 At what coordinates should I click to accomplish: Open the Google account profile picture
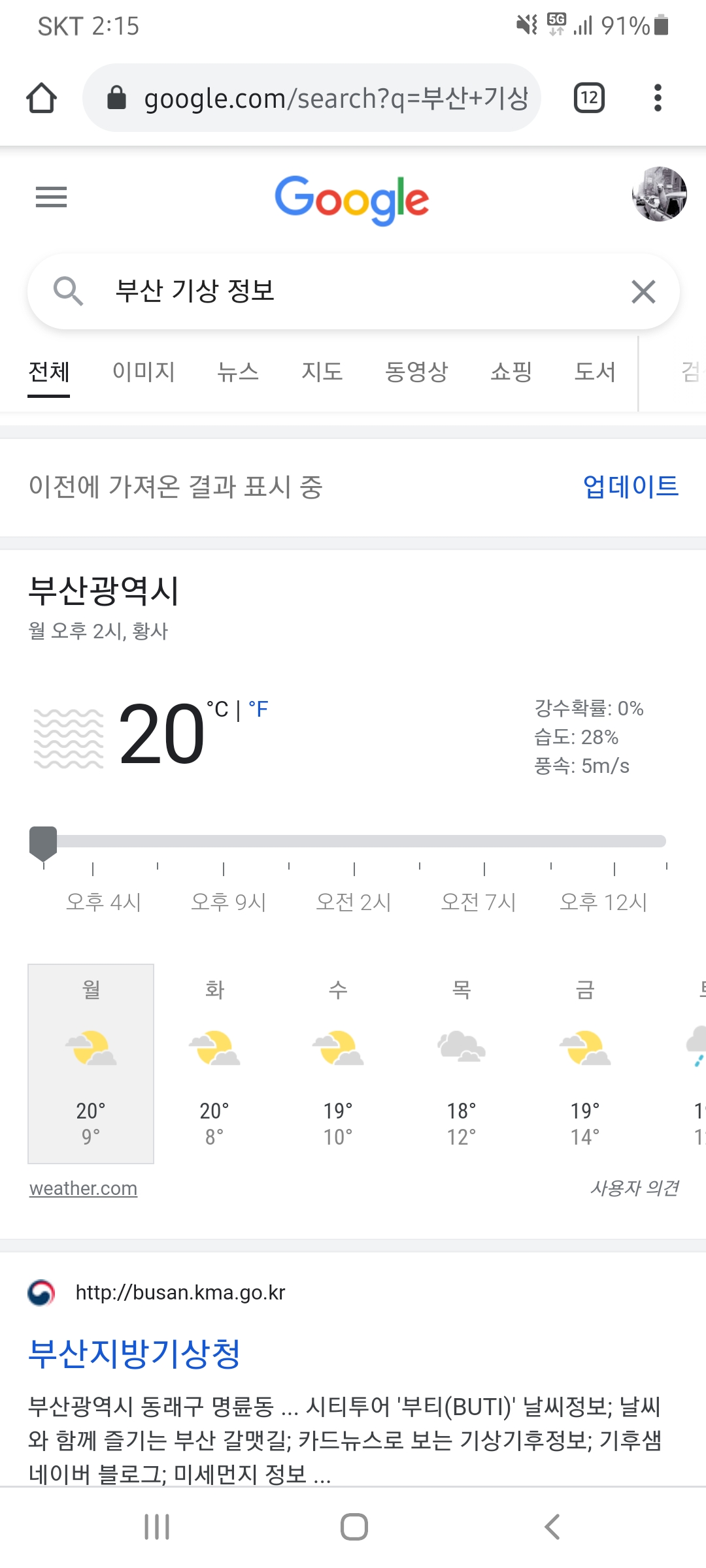659,194
